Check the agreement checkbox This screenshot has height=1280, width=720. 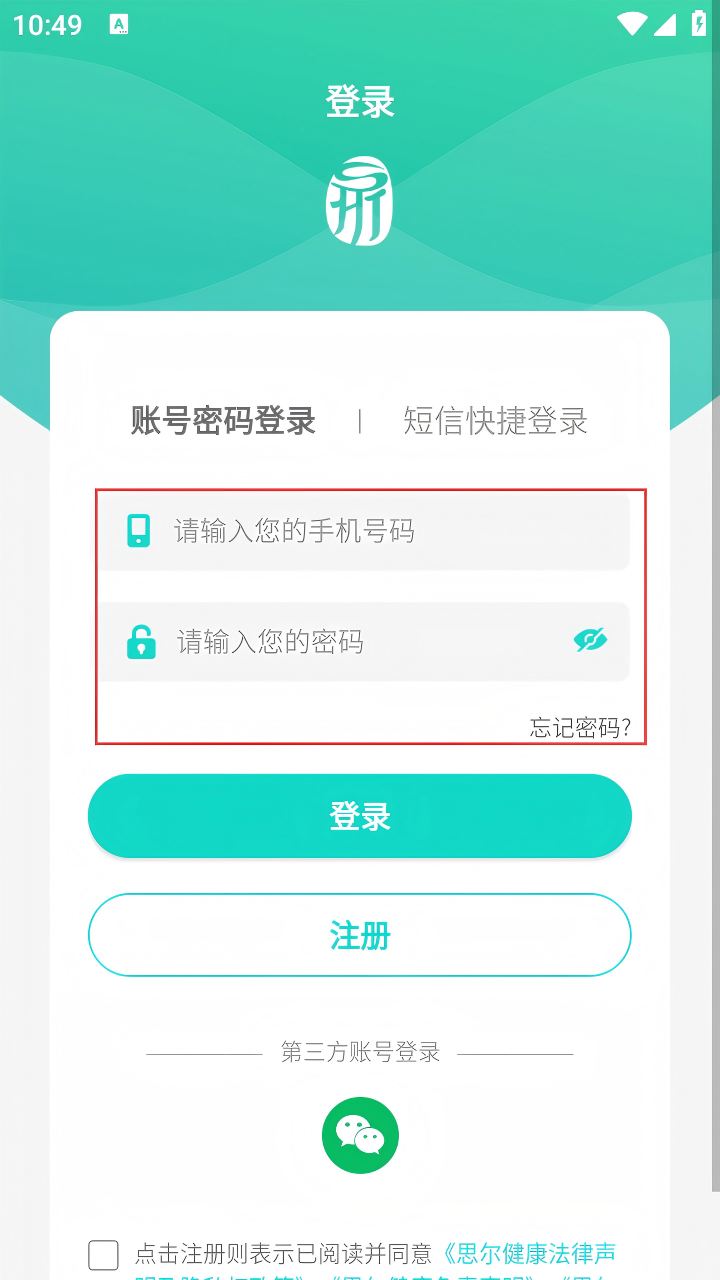point(103,1254)
